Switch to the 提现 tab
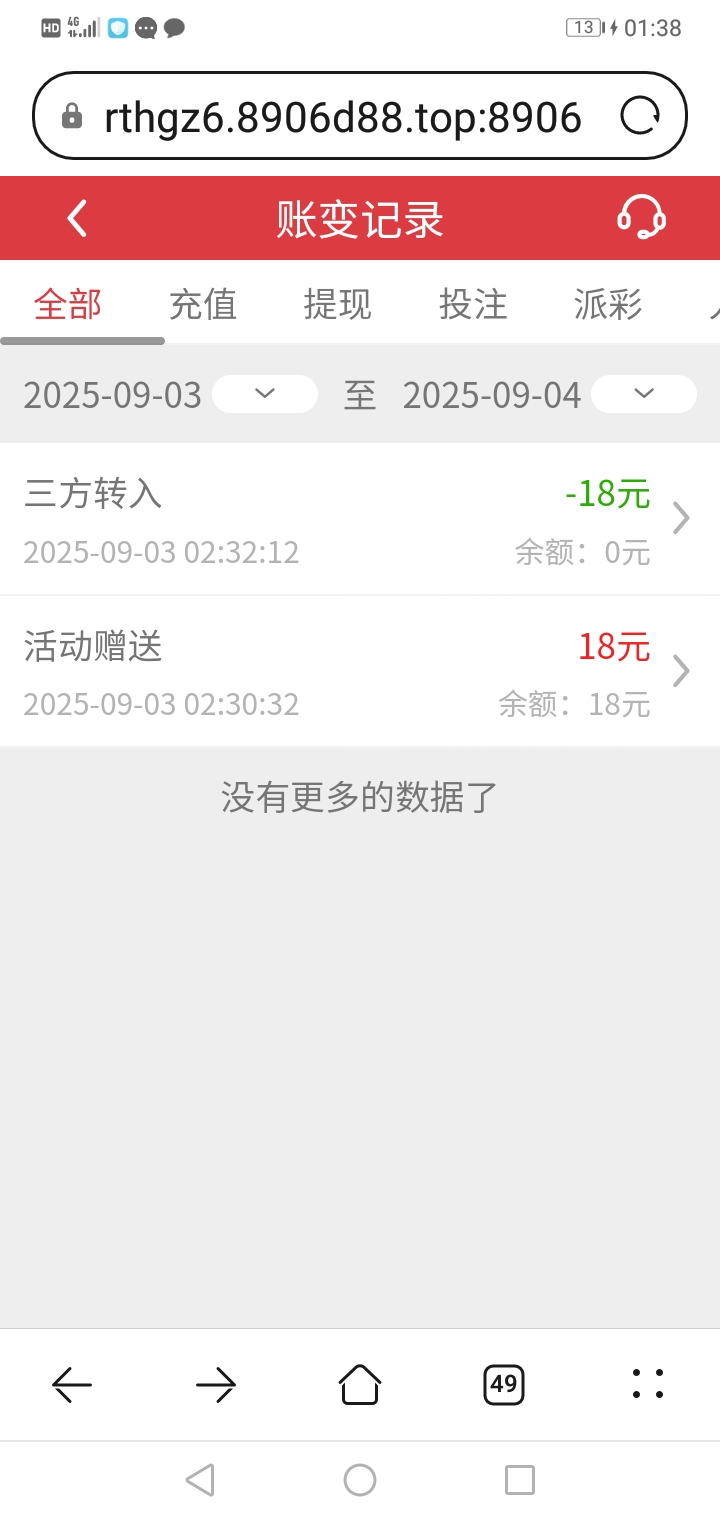720x1520 pixels. (338, 304)
